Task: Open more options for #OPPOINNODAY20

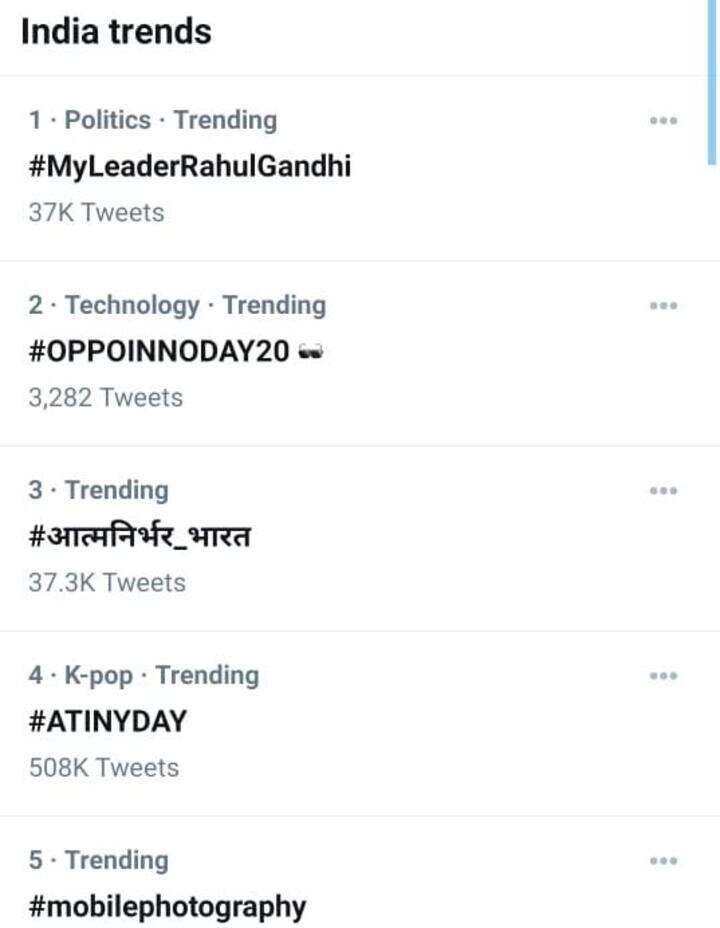Action: pos(663,306)
